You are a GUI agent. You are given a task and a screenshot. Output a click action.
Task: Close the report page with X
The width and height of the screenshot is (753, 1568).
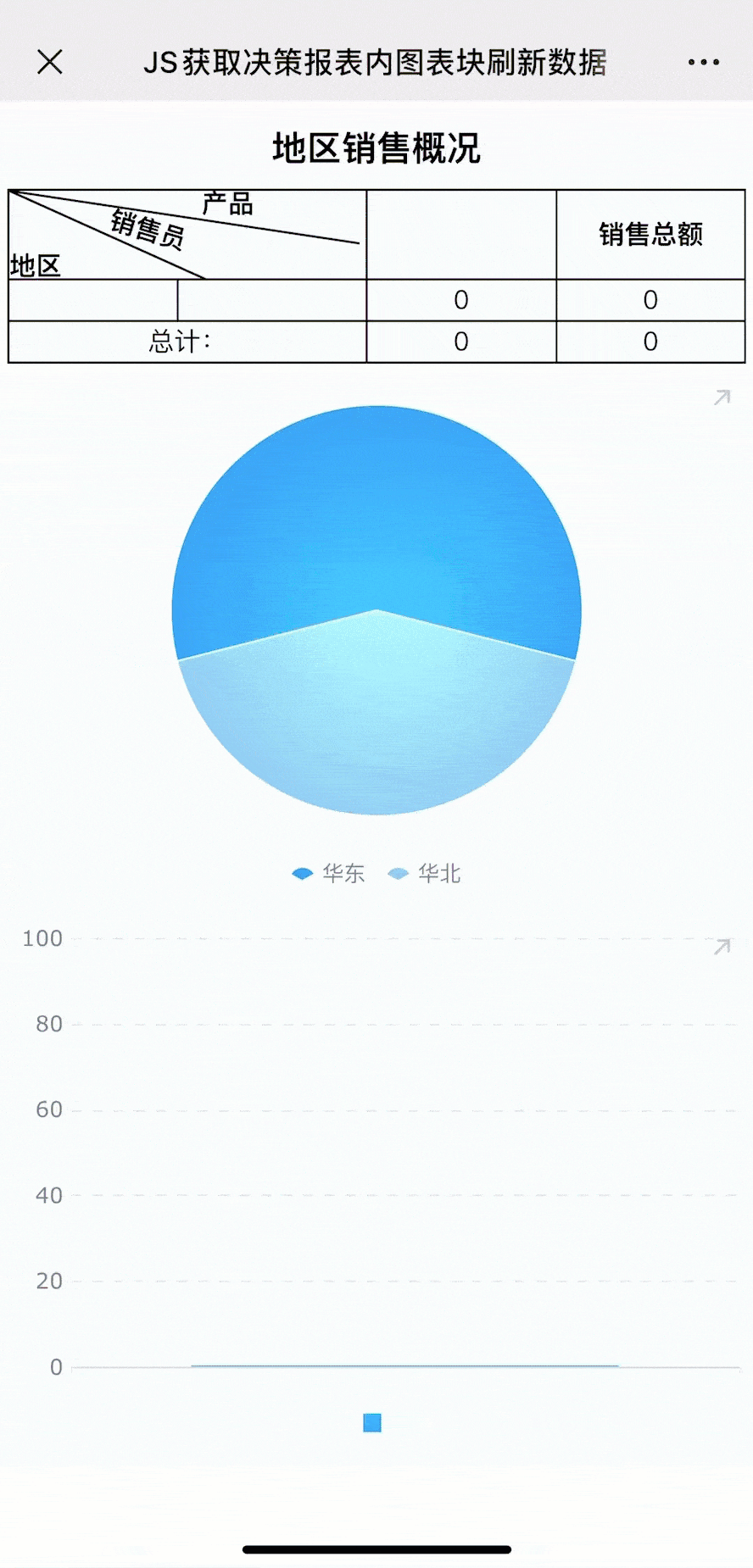50,62
